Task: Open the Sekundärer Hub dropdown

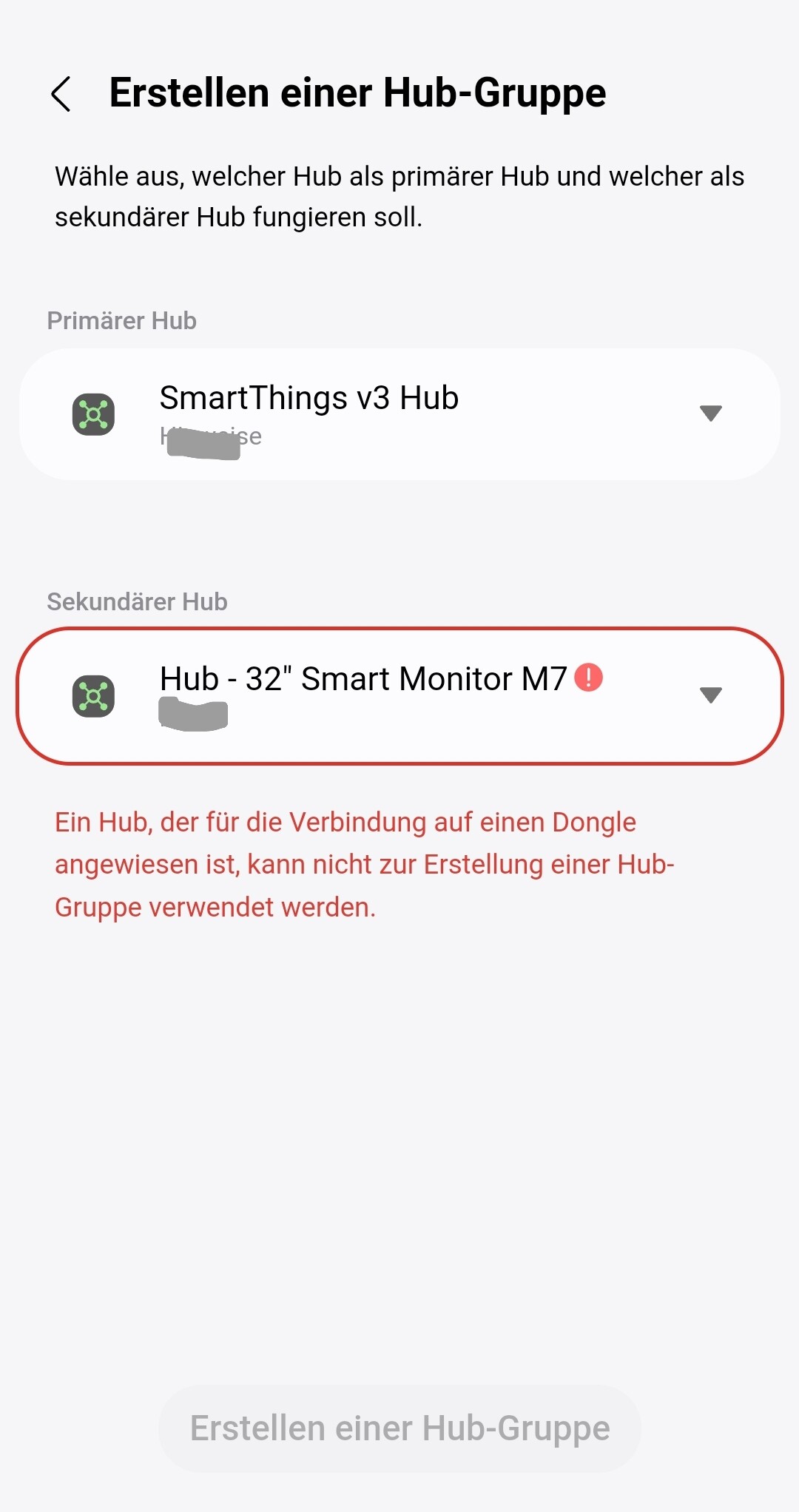Action: (x=710, y=695)
